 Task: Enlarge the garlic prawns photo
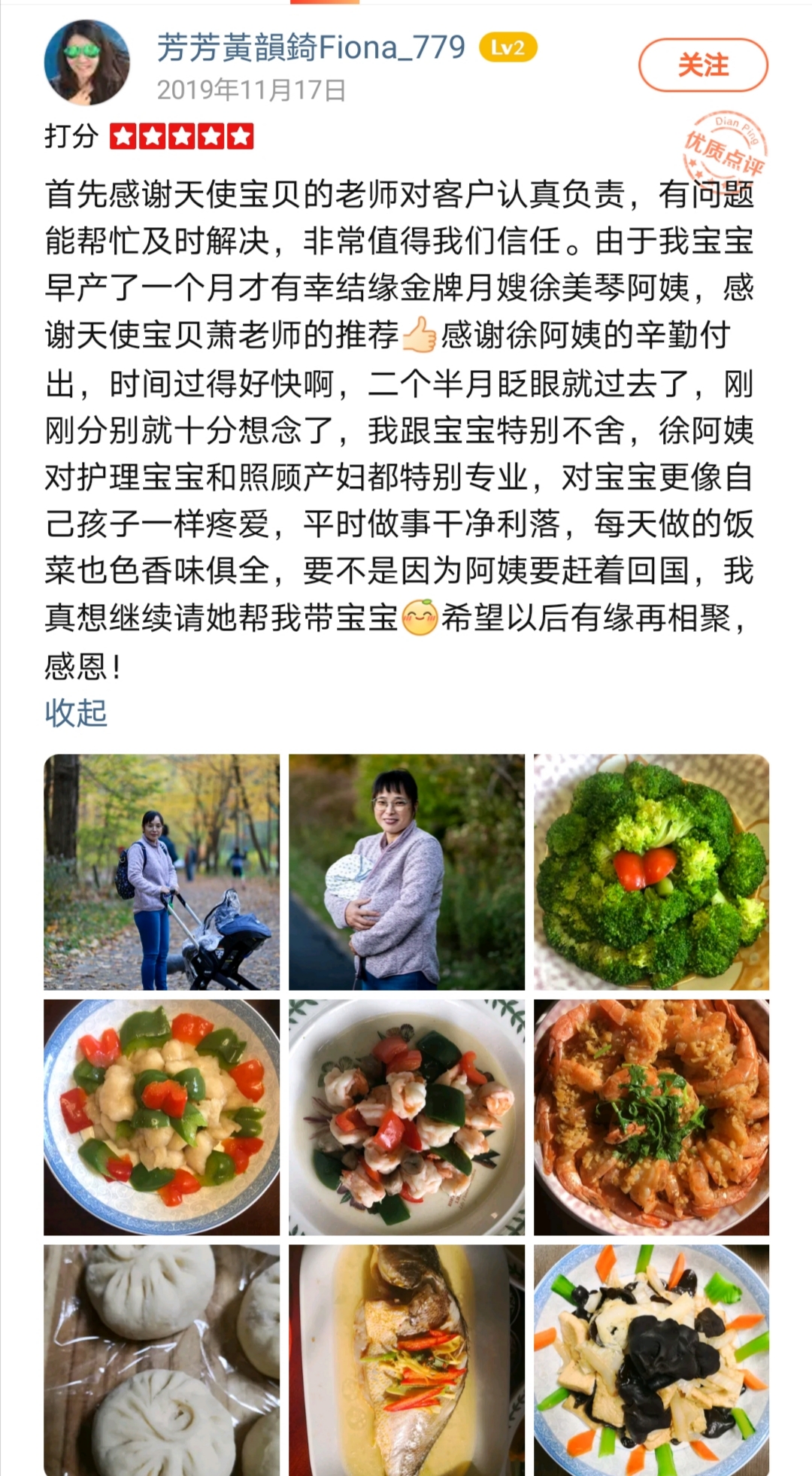point(651,1117)
